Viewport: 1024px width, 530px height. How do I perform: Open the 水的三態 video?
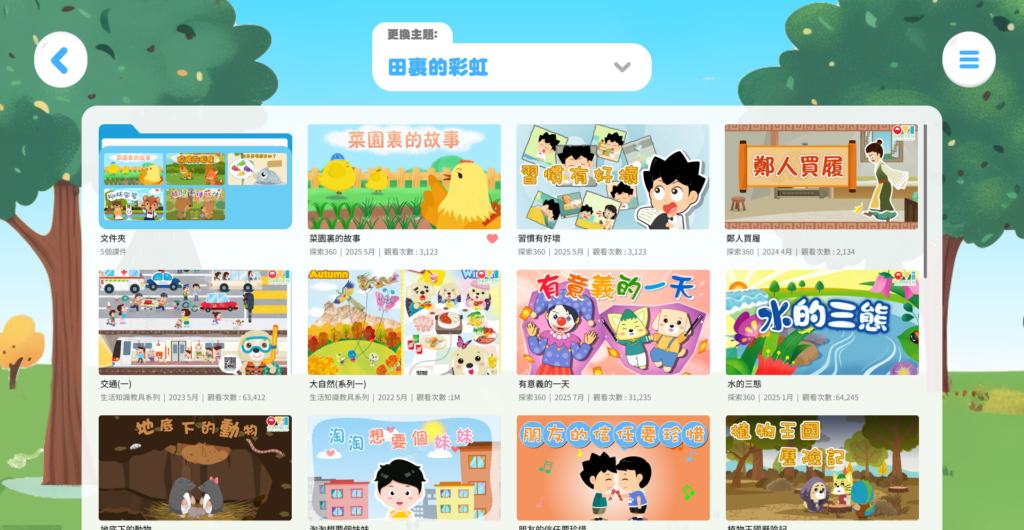click(821, 322)
